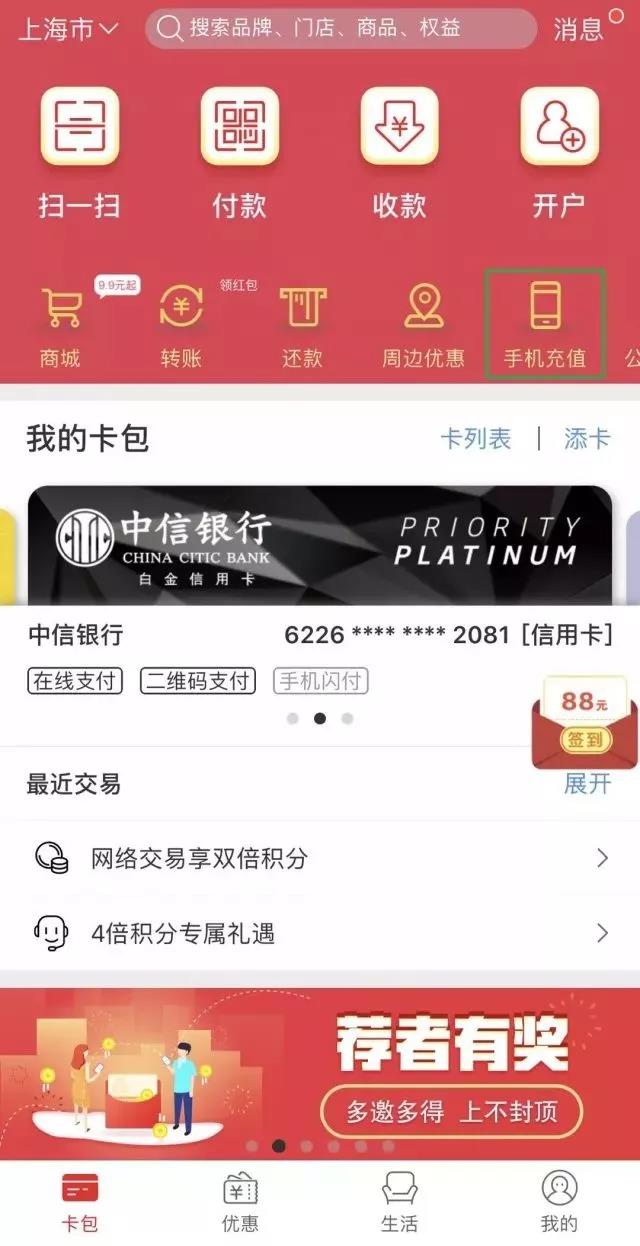Open the 荐者有奖 referral banner

coord(320,1070)
